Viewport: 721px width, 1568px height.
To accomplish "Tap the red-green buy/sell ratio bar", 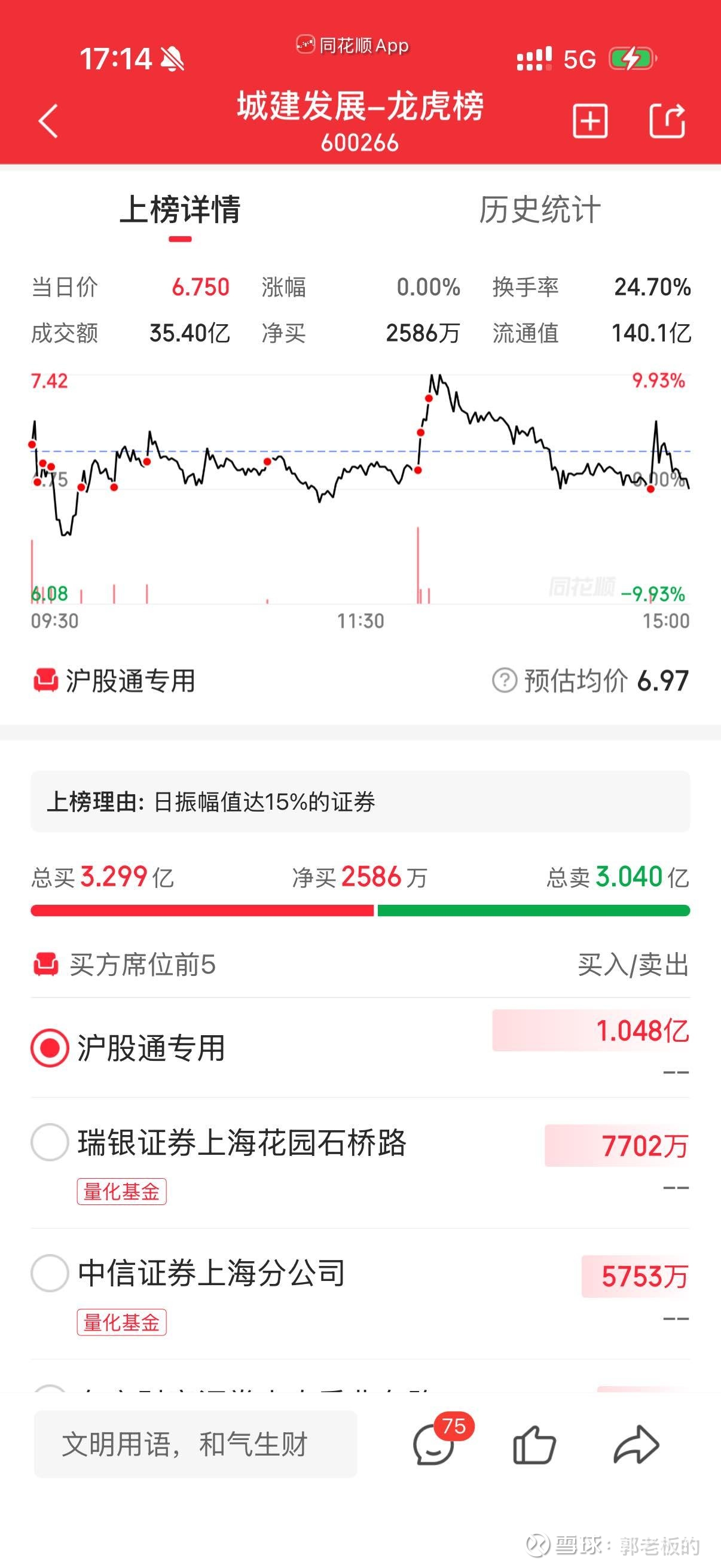I will point(360,911).
